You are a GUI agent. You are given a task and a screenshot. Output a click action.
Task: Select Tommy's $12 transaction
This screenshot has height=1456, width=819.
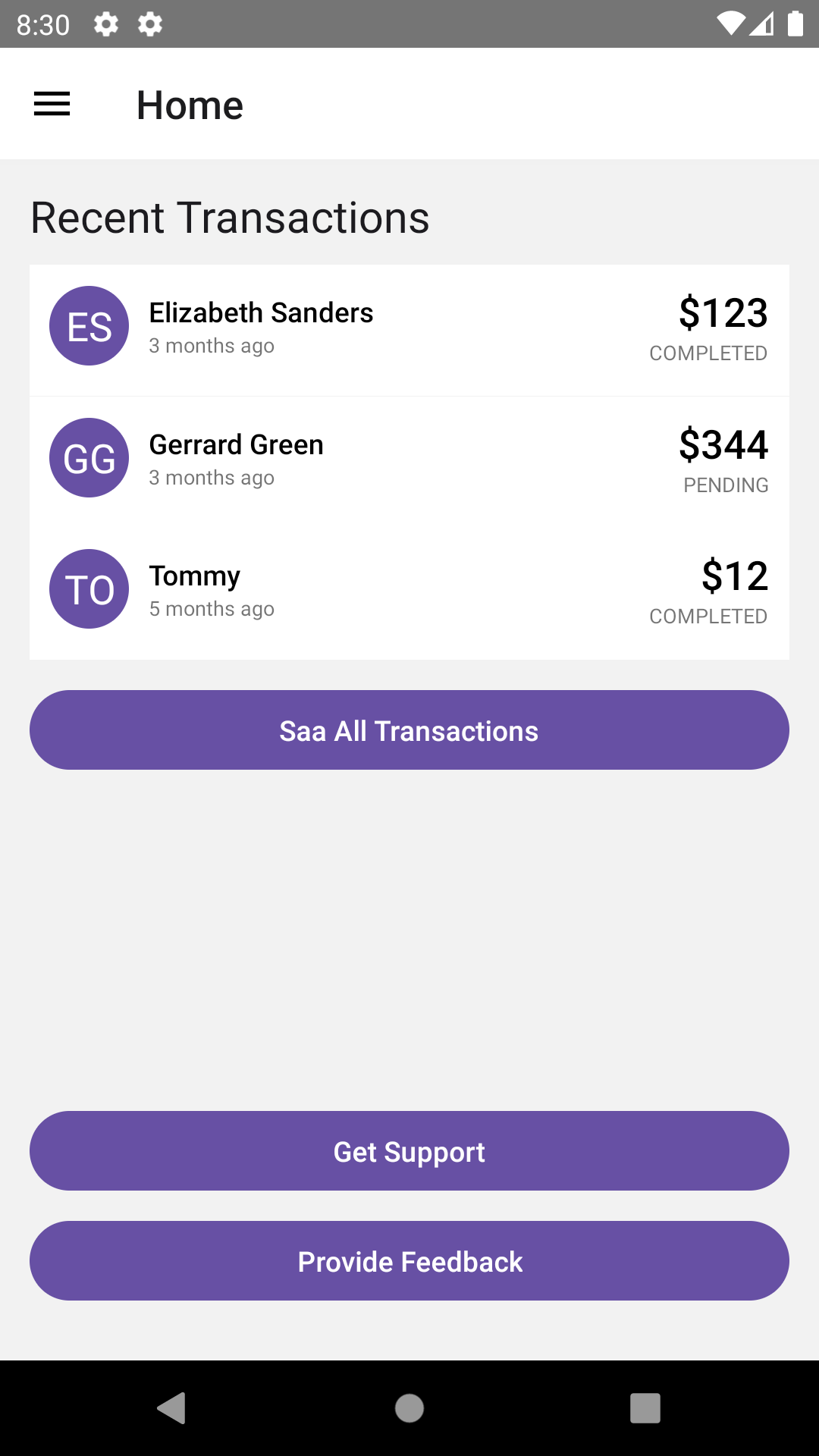tap(409, 593)
